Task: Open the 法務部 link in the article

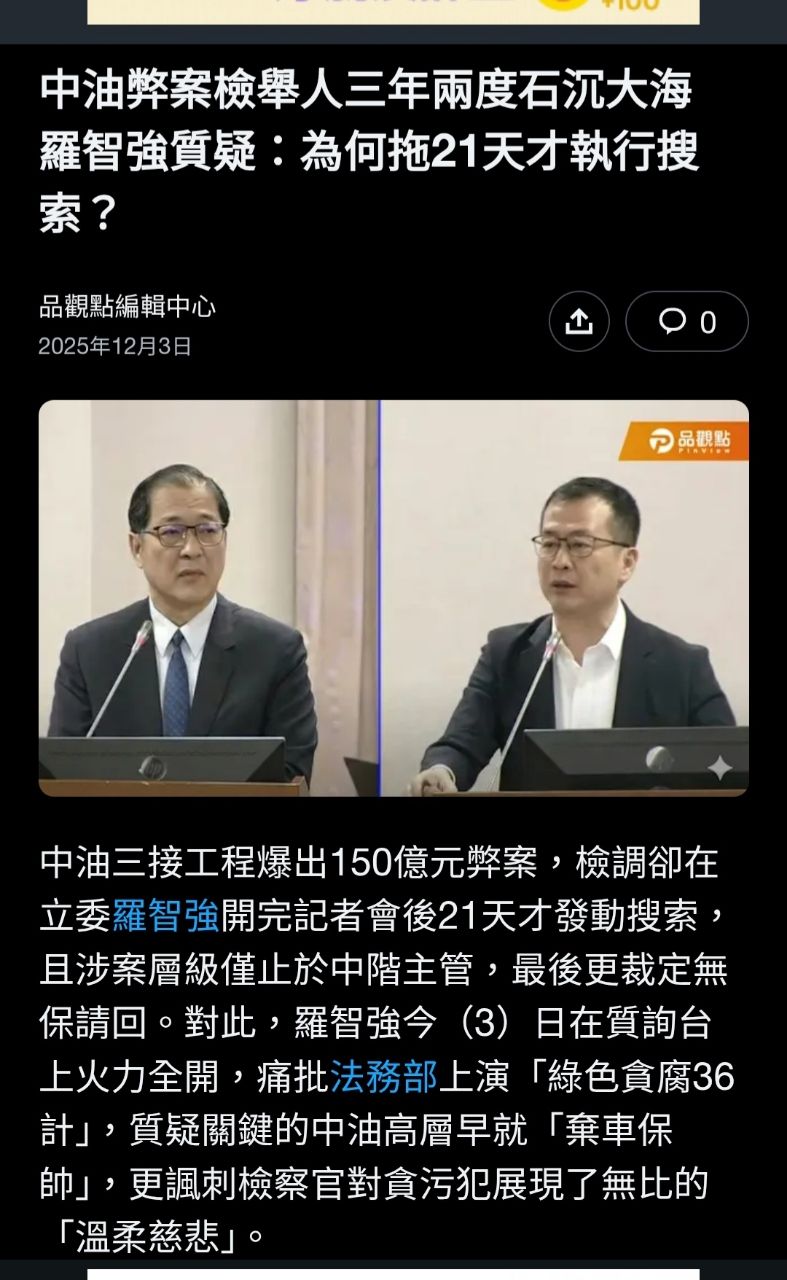Action: pos(384,1077)
